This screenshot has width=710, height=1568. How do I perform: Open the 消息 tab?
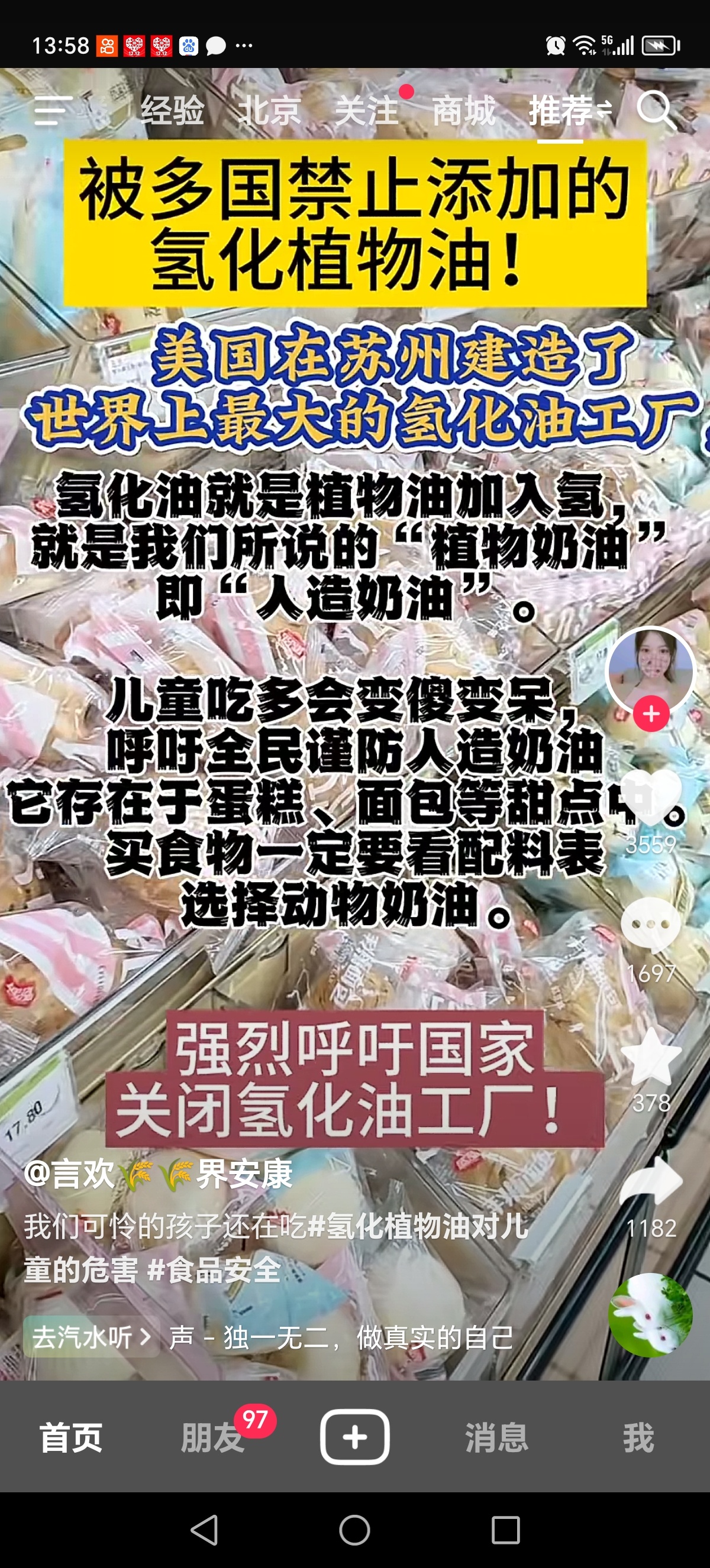[x=496, y=1438]
